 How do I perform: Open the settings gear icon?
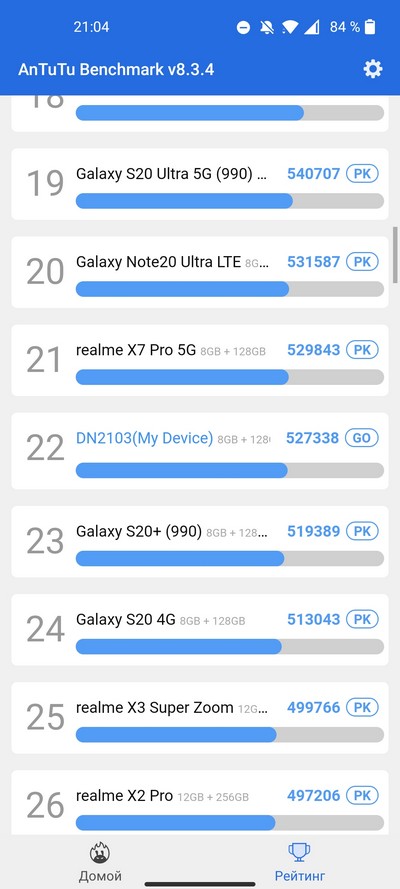(x=372, y=69)
